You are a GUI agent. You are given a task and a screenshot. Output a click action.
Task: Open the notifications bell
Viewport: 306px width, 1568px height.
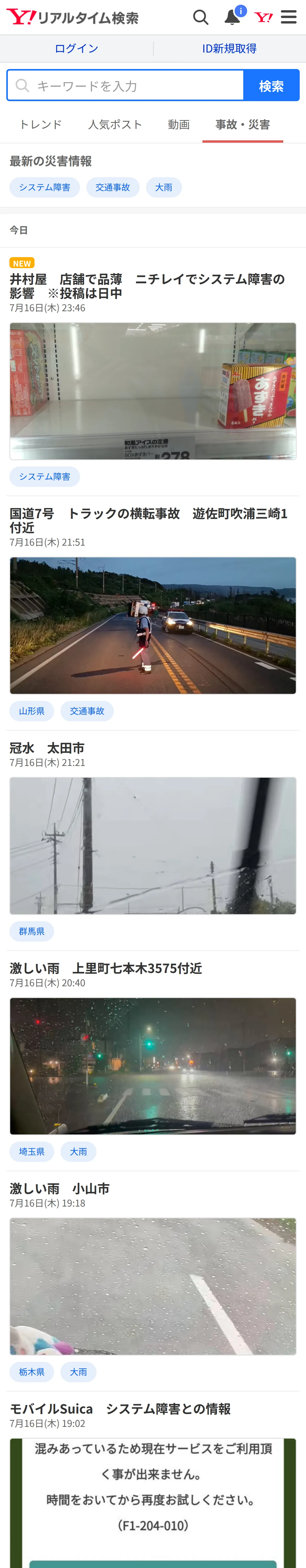[x=233, y=17]
